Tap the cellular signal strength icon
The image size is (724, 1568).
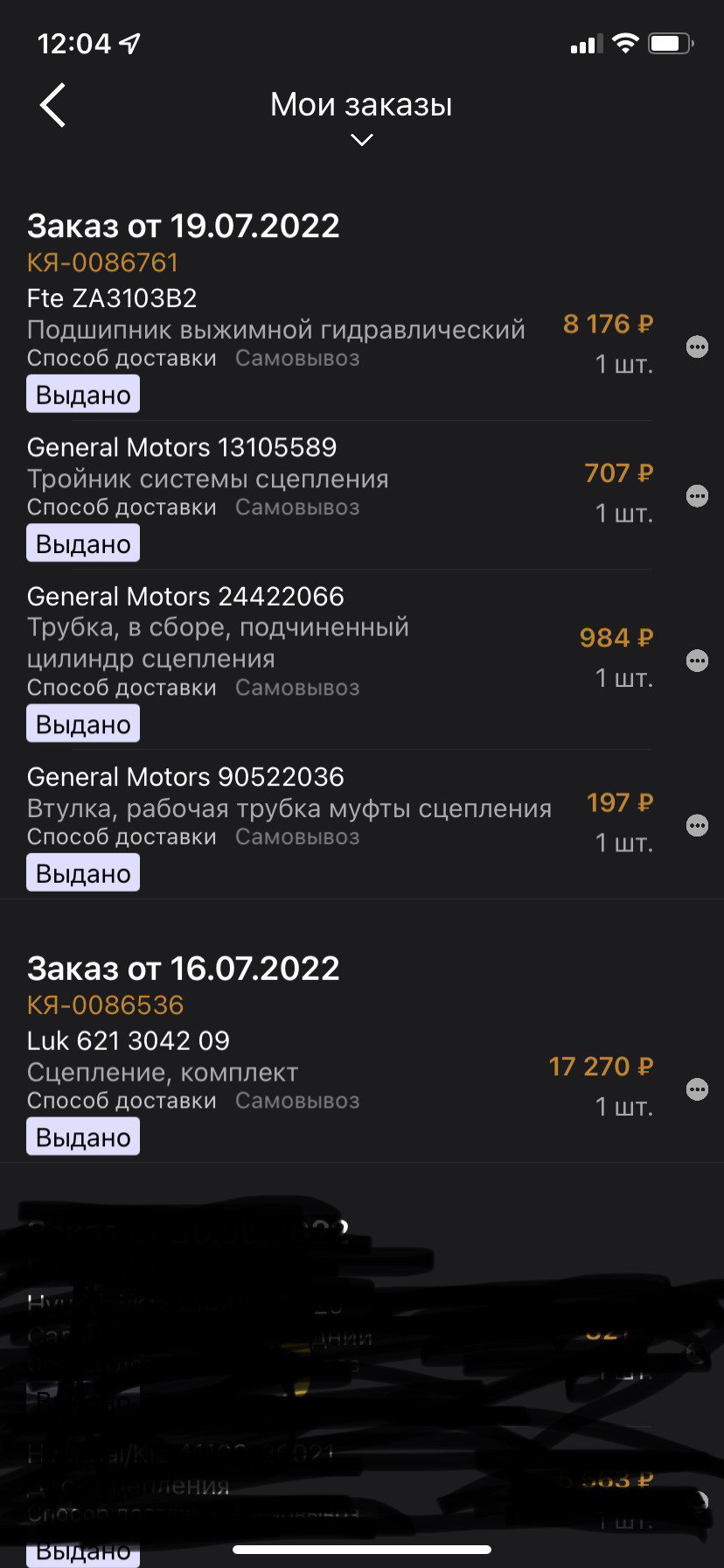(587, 42)
